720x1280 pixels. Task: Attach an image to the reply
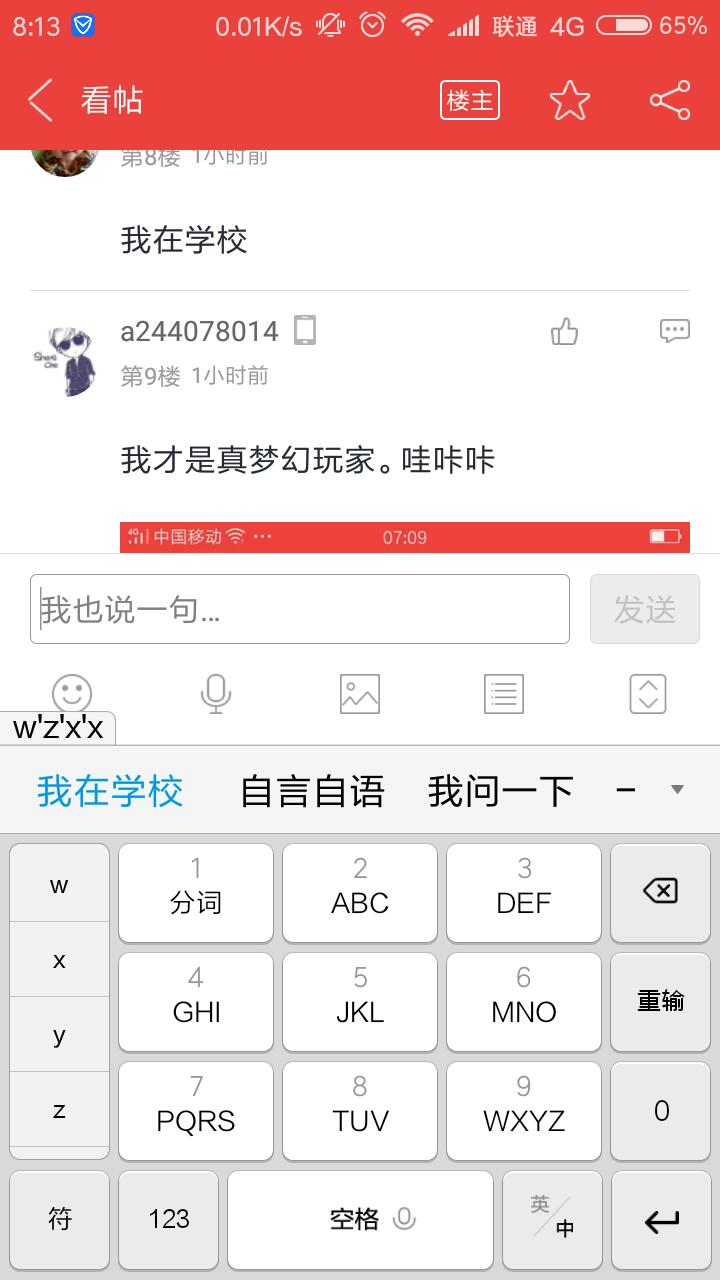point(360,693)
